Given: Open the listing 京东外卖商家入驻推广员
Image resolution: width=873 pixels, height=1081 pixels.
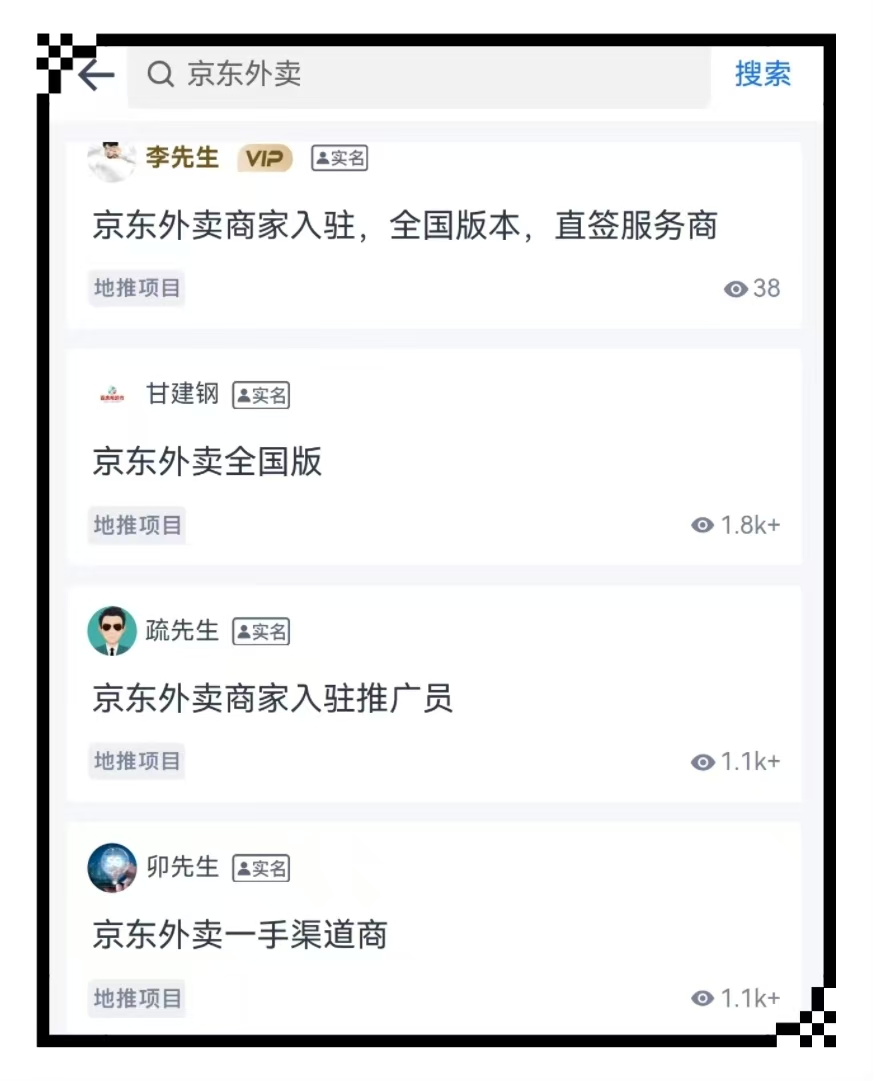Looking at the screenshot, I should [270, 700].
